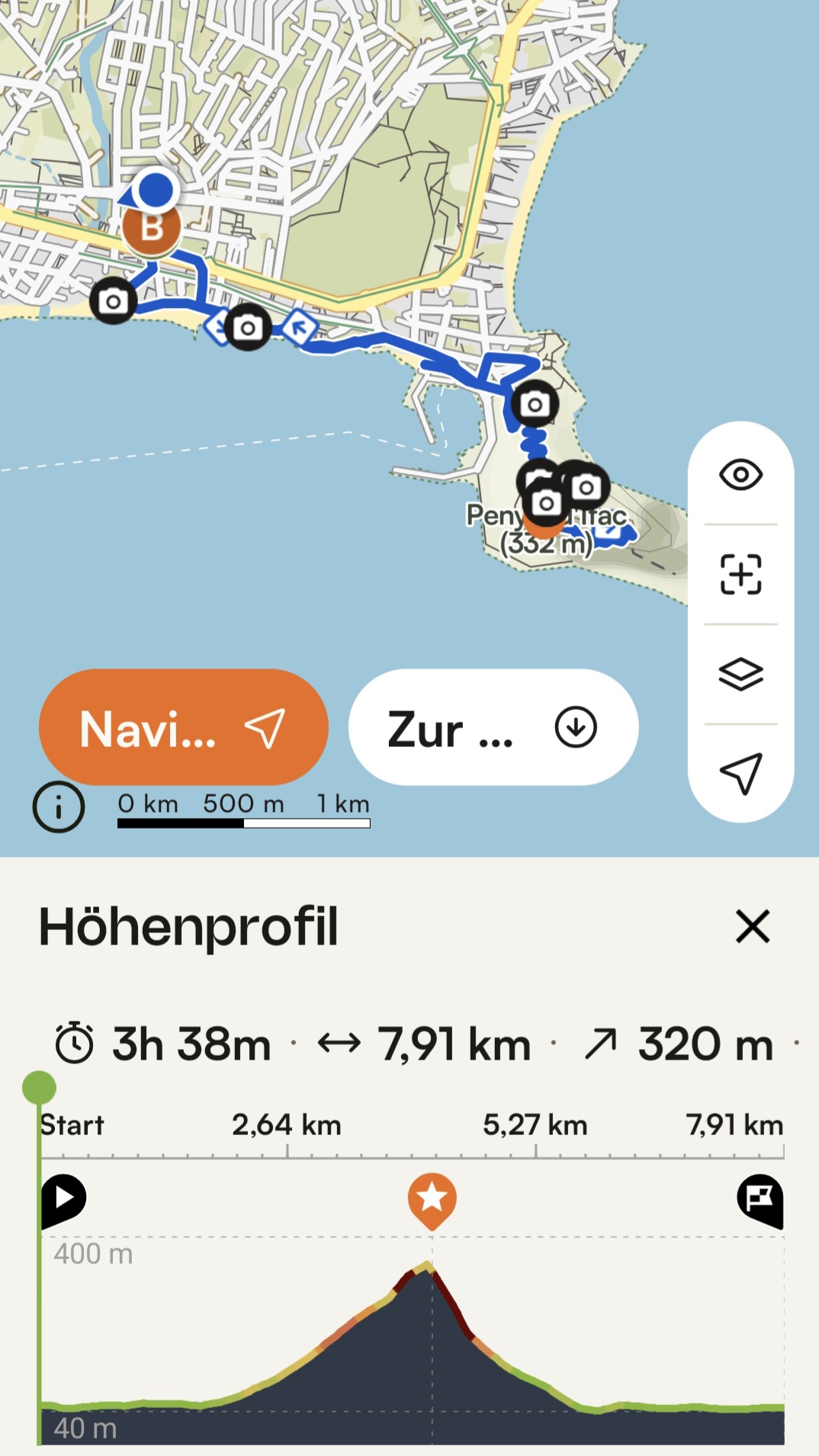The width and height of the screenshot is (819, 1456).
Task: Open map info circle icon
Action: coord(59,807)
